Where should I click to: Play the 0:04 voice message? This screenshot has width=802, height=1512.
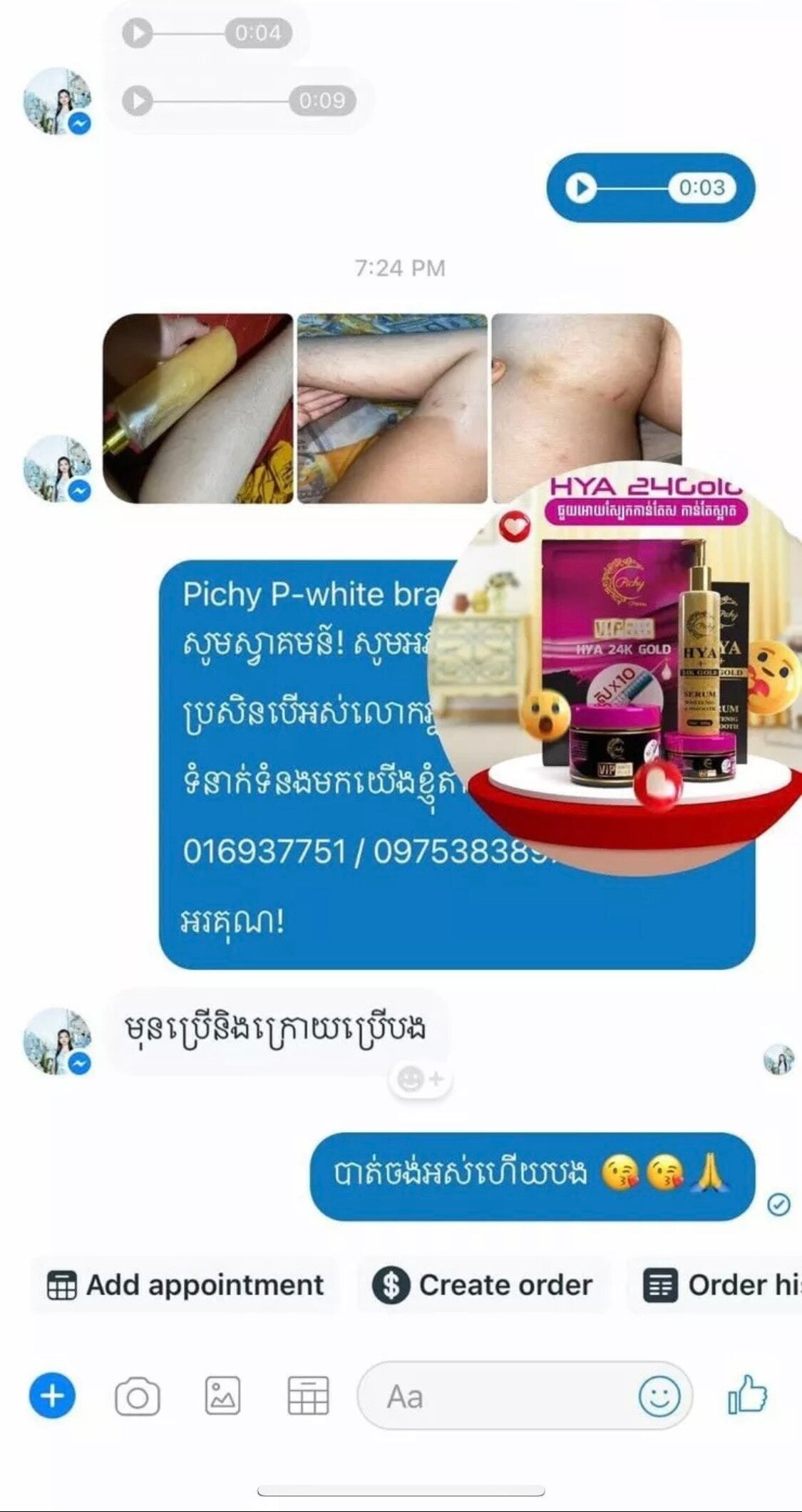pos(137,33)
